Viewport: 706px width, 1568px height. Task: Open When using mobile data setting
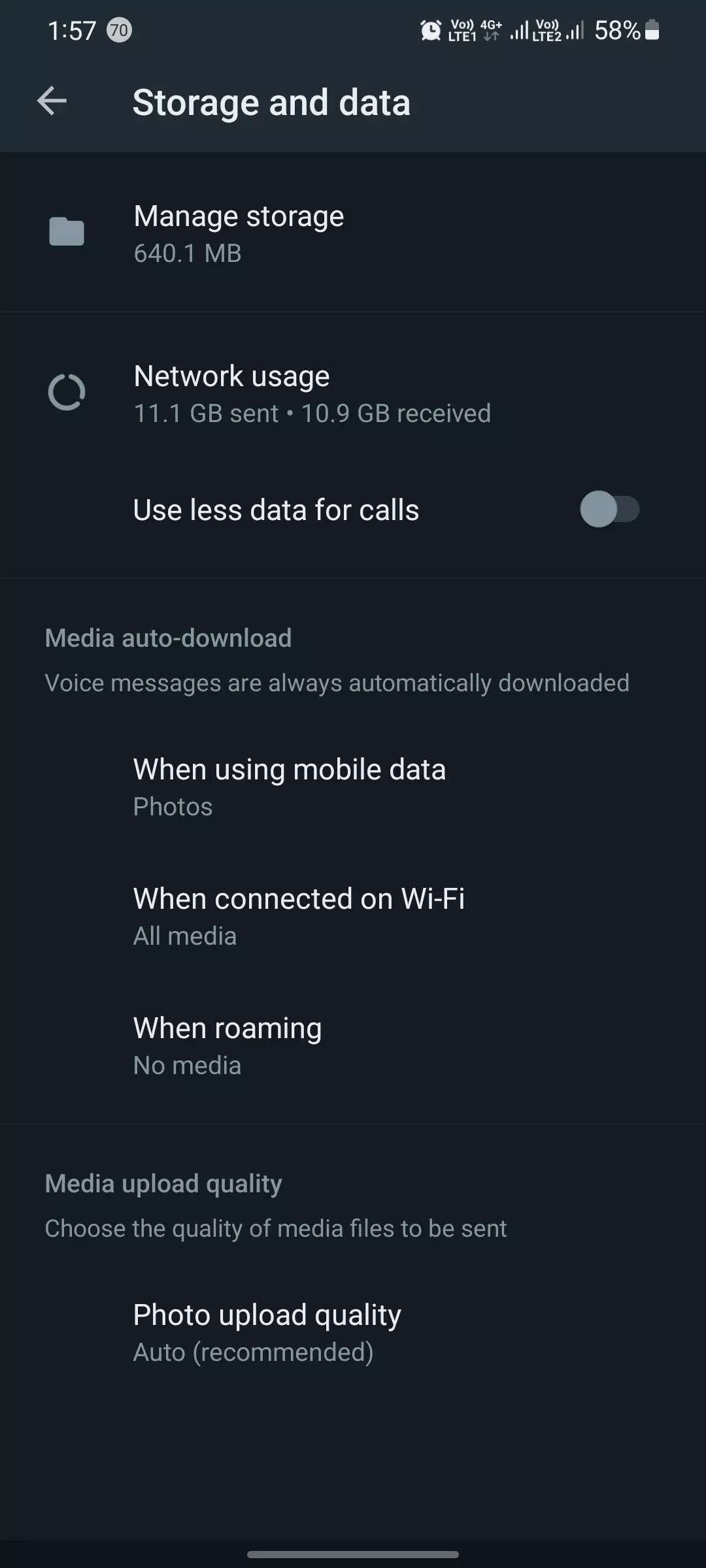[x=353, y=787]
